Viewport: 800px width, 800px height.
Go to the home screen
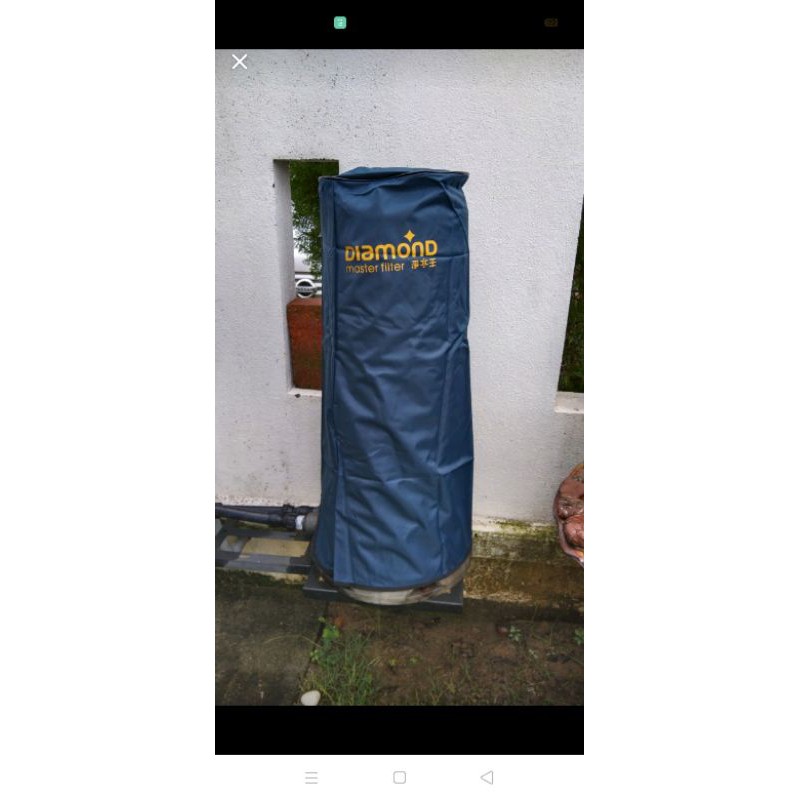(x=399, y=778)
